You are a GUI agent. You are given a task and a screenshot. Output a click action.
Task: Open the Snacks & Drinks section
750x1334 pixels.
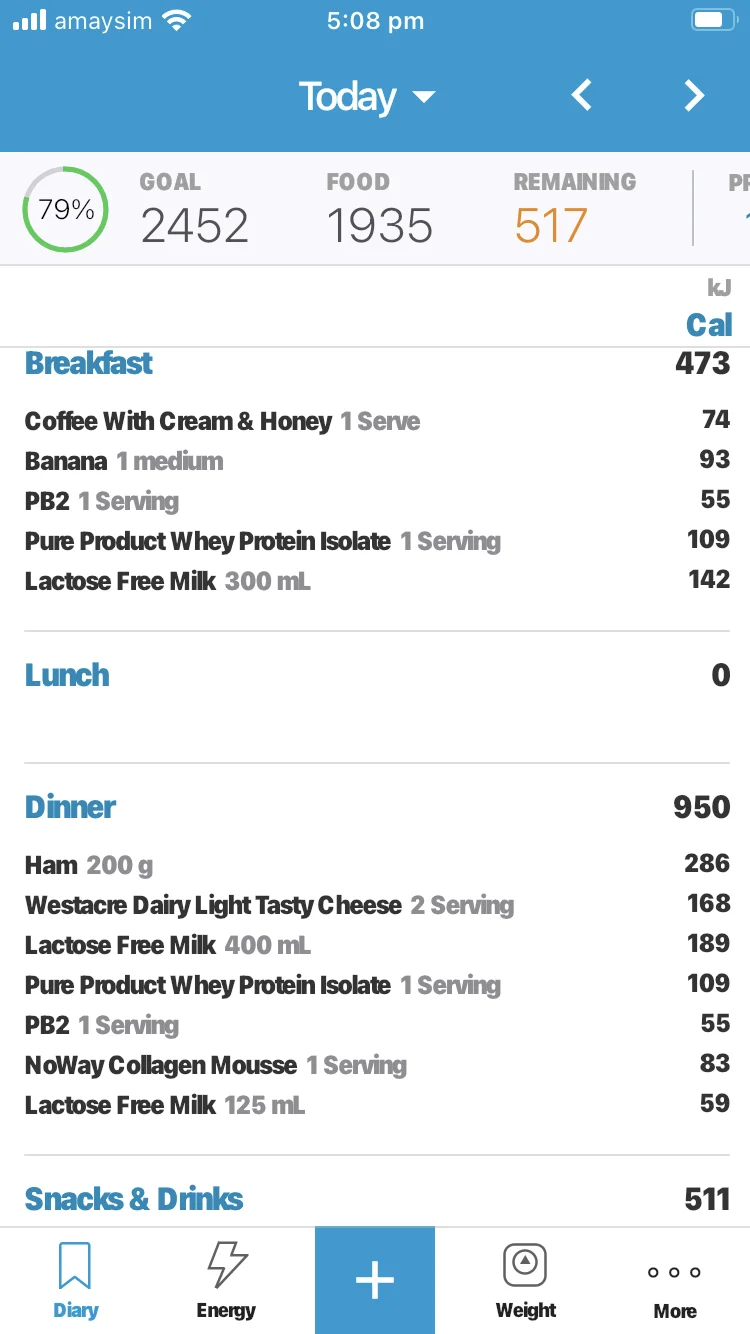tap(134, 1199)
